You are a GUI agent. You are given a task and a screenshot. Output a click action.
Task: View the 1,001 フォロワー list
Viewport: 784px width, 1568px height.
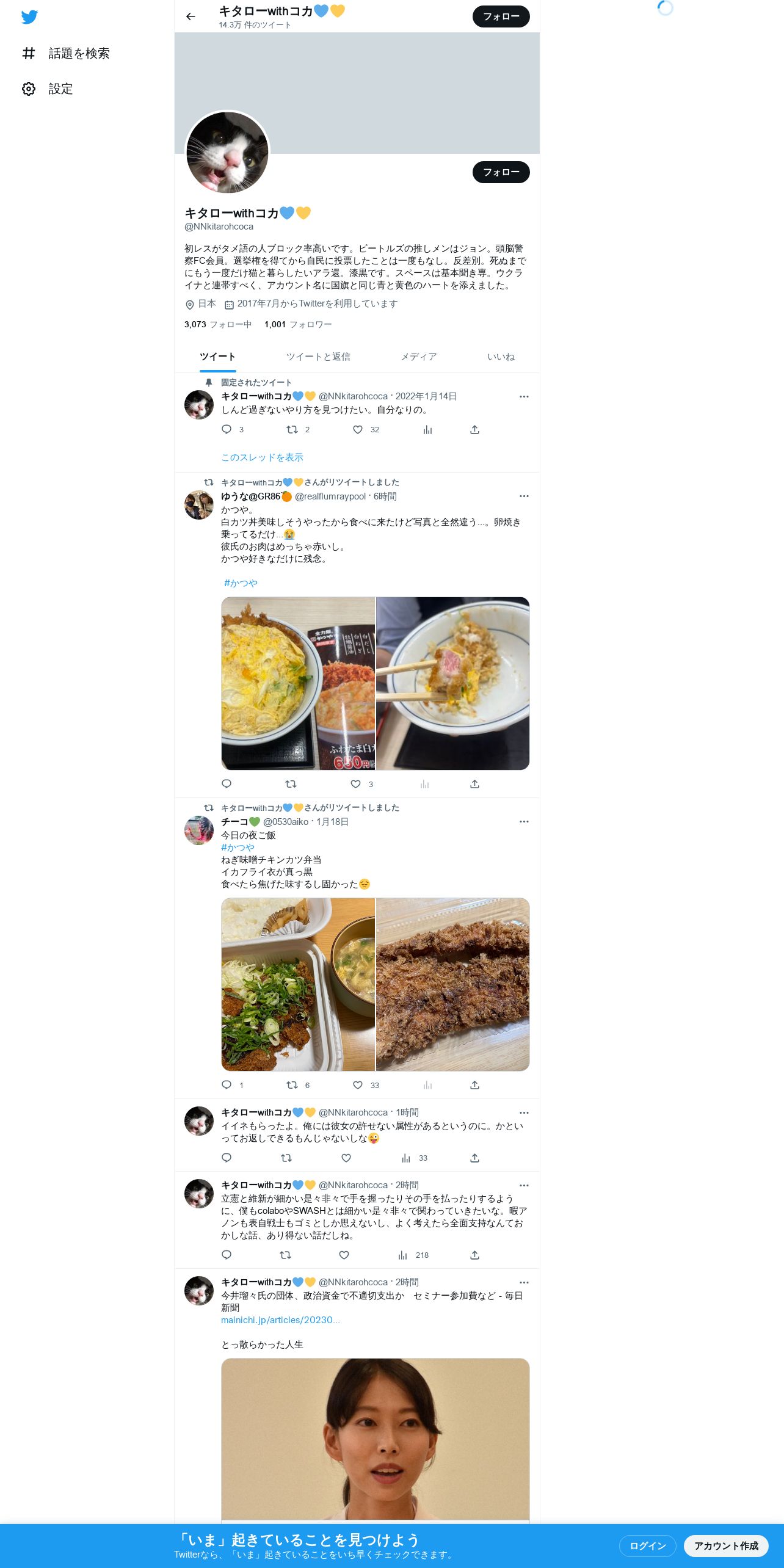pos(298,324)
